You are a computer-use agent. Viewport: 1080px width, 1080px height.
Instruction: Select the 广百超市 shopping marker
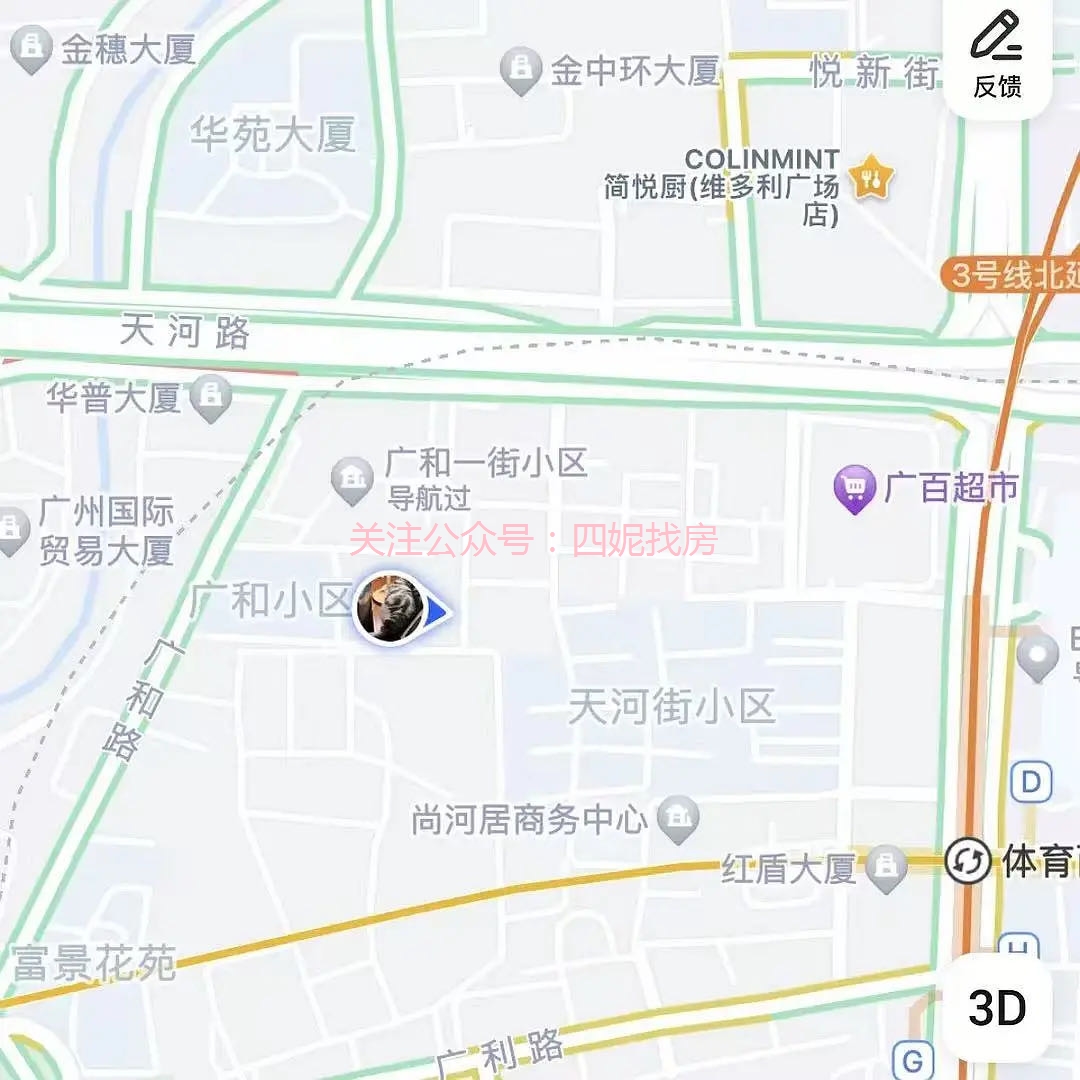point(854,489)
